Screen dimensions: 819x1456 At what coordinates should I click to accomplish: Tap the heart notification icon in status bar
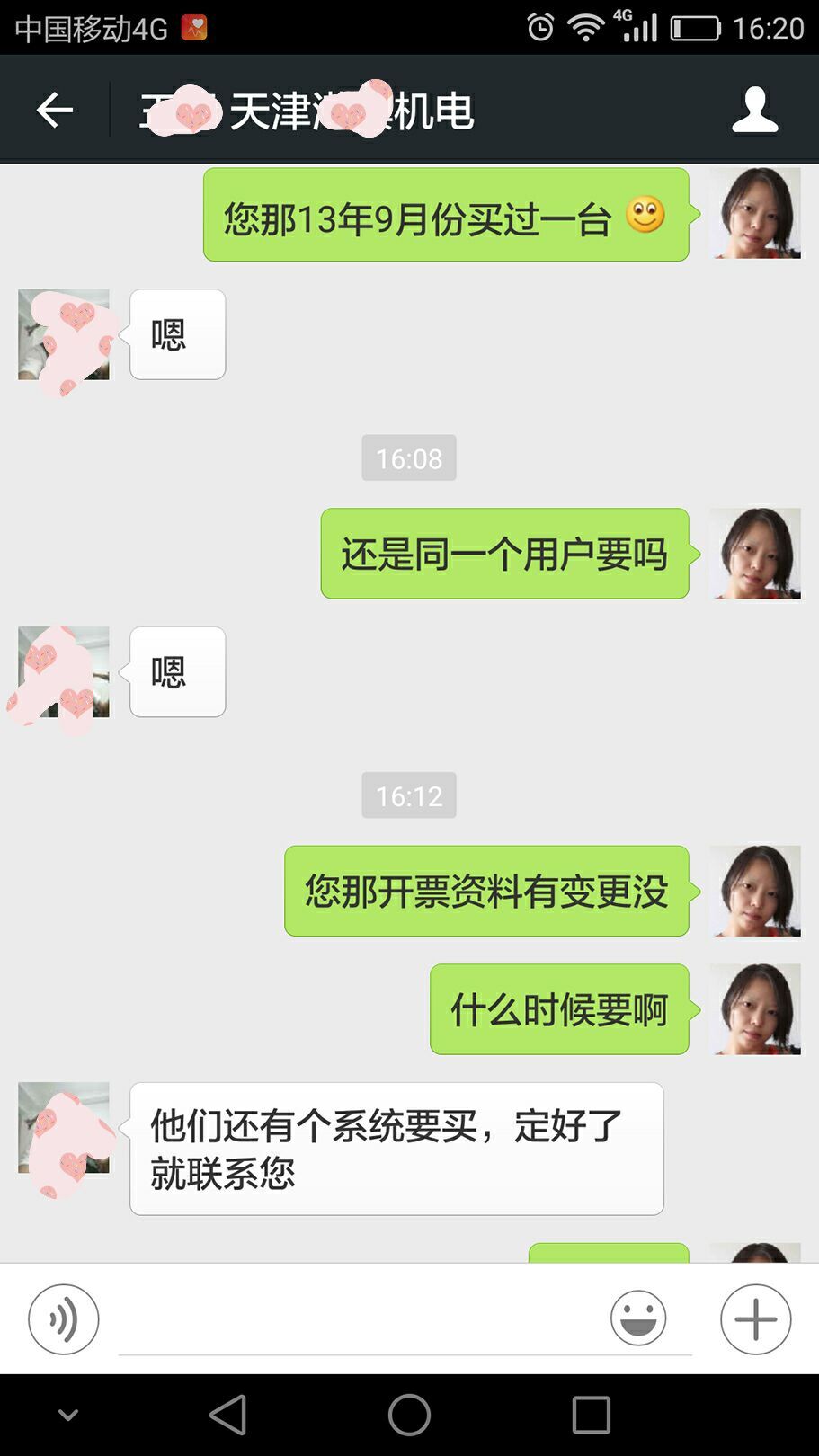(195, 27)
